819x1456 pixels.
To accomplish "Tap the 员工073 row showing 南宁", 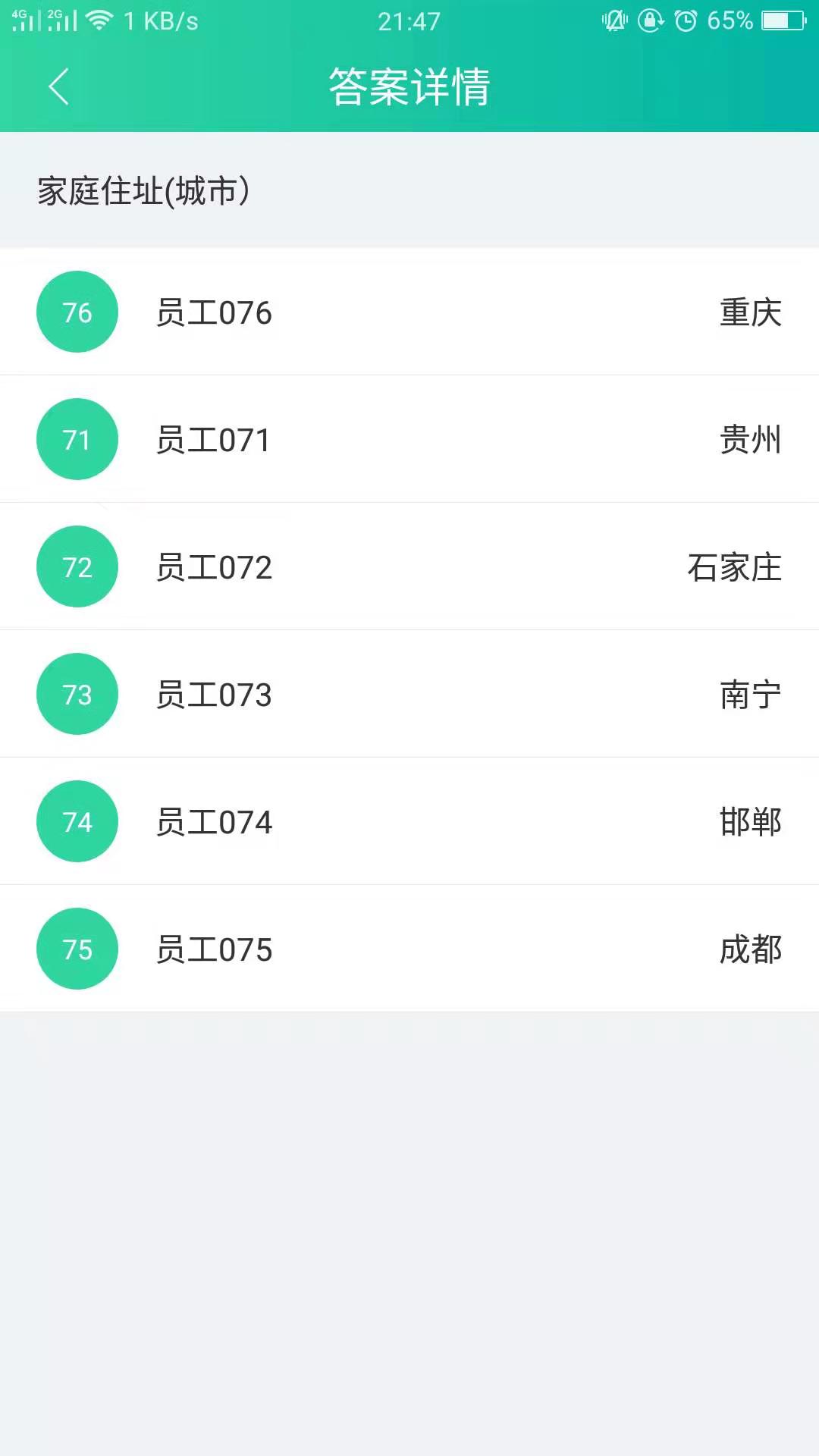I will (409, 694).
